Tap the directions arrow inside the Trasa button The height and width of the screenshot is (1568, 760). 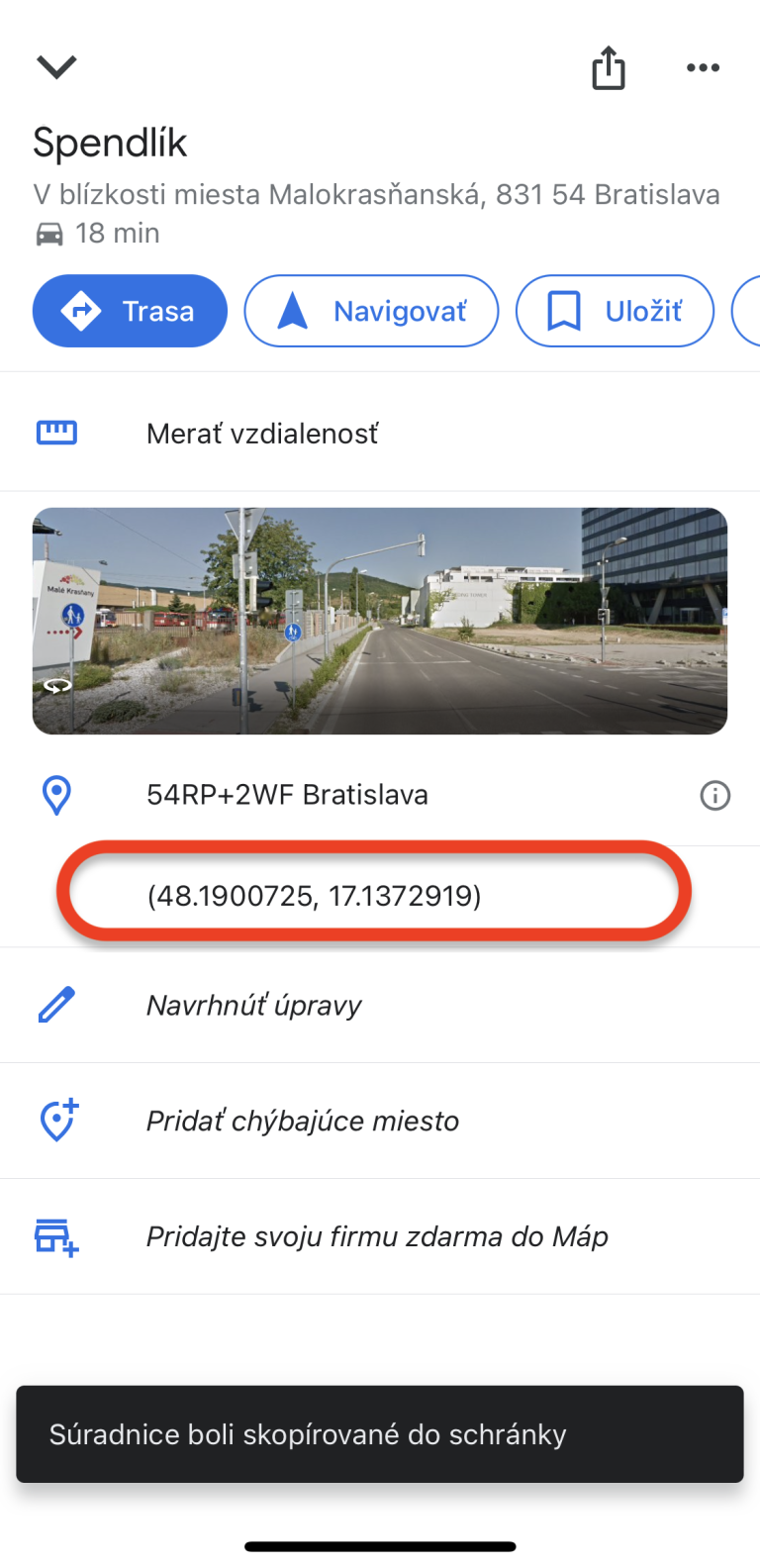[81, 311]
